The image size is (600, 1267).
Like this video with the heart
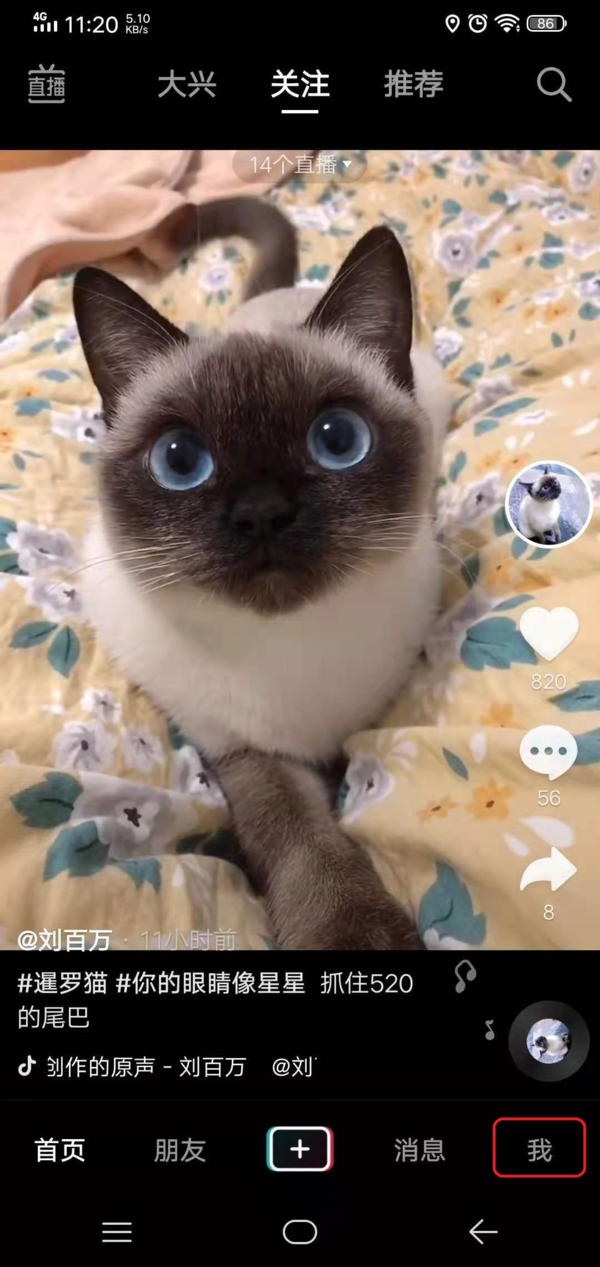tap(548, 634)
